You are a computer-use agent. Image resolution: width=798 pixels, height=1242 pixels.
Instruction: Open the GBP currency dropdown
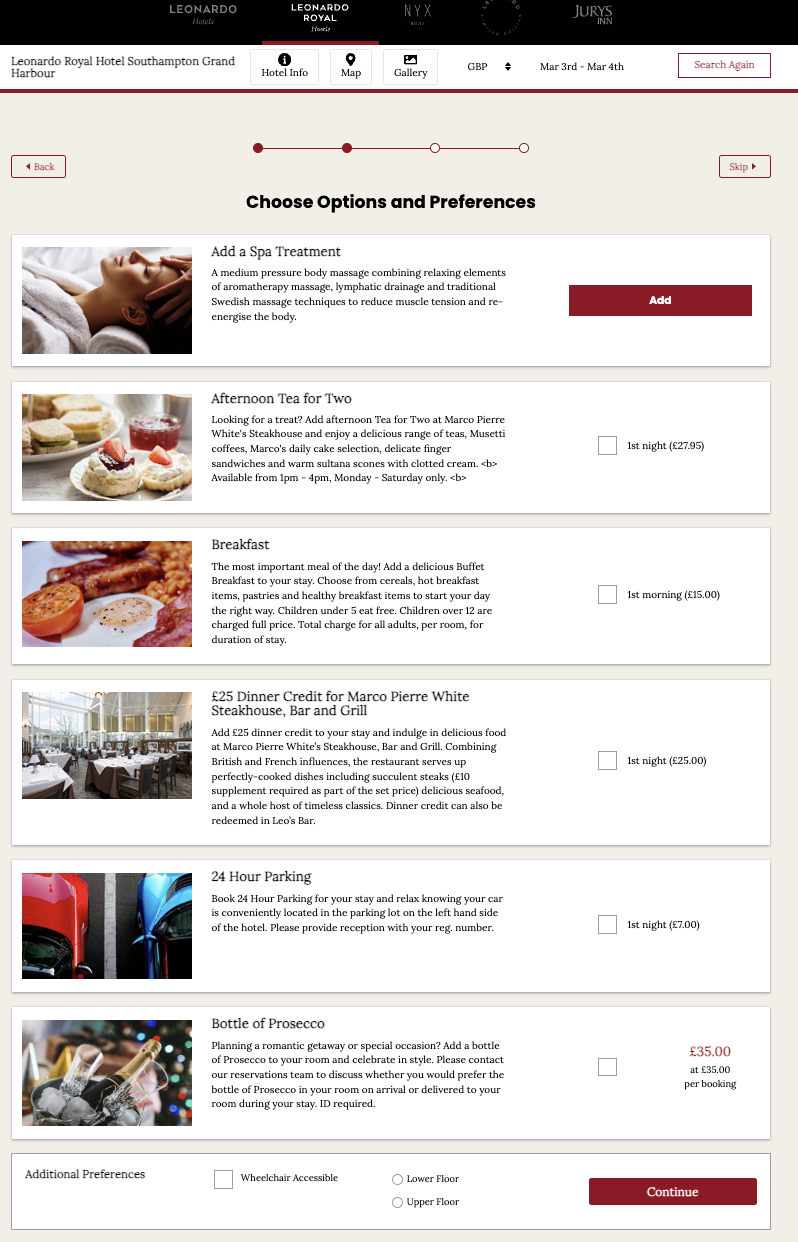click(x=489, y=67)
